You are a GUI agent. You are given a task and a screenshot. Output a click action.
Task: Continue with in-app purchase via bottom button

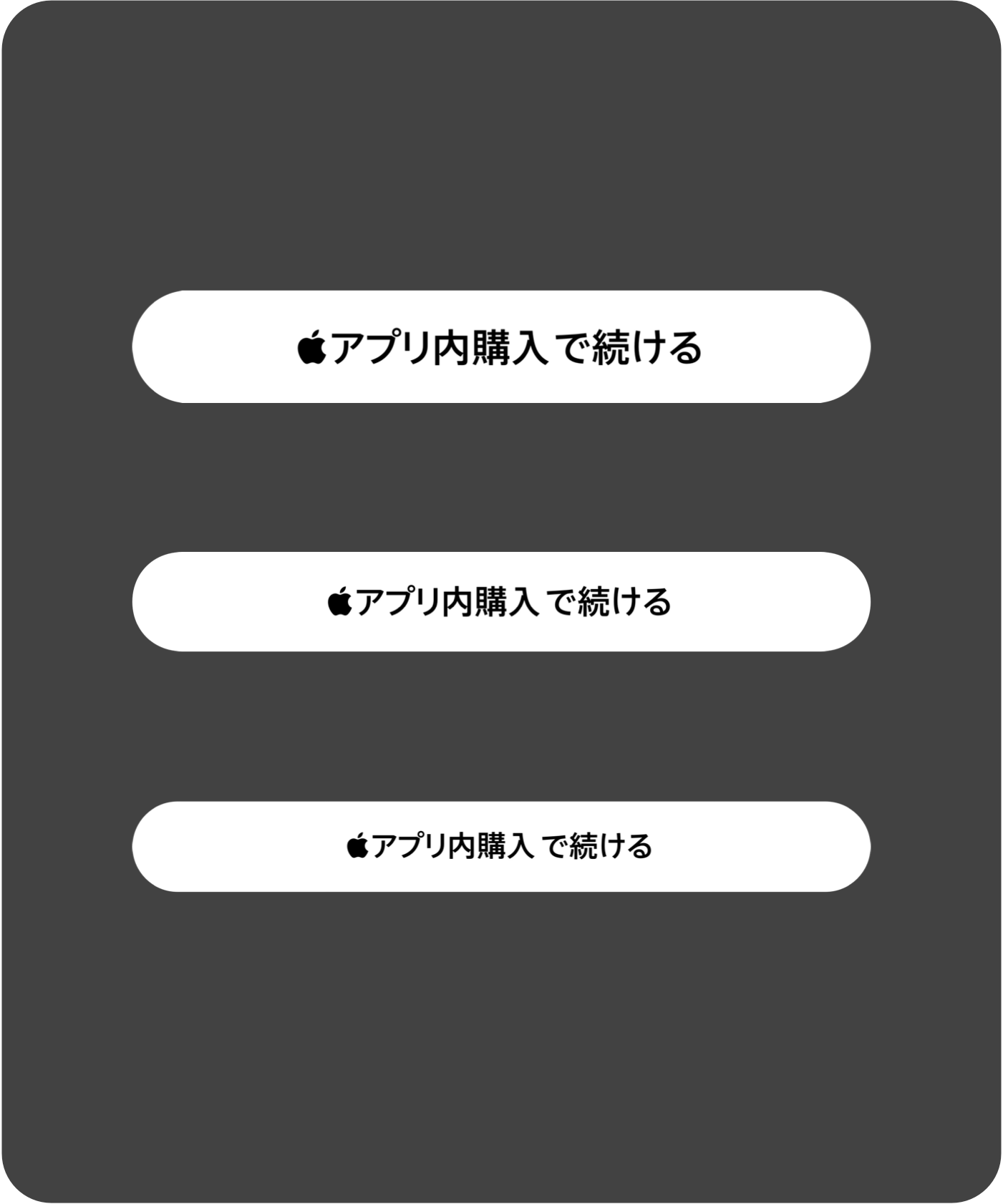tap(501, 848)
